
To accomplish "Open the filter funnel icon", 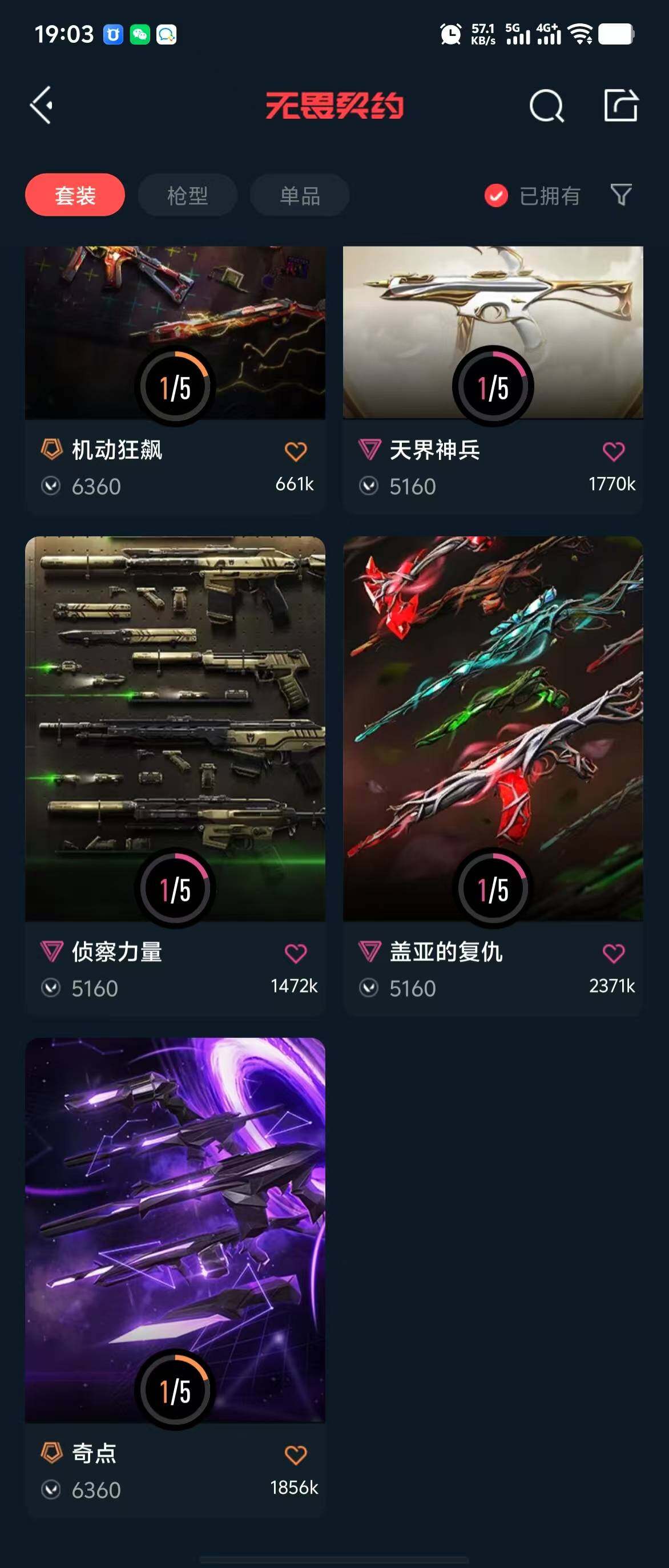I will coord(621,195).
